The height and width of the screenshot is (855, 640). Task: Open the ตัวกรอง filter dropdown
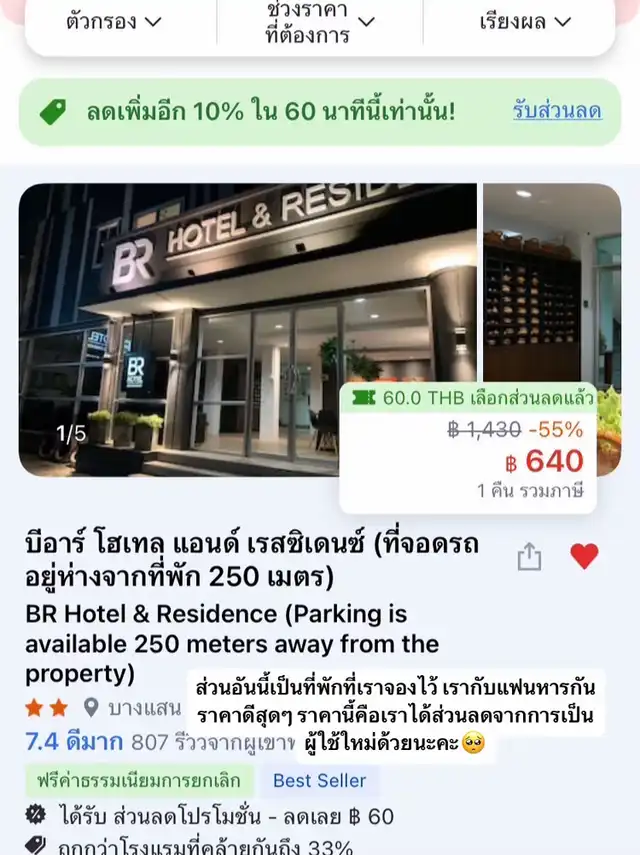click(x=113, y=21)
